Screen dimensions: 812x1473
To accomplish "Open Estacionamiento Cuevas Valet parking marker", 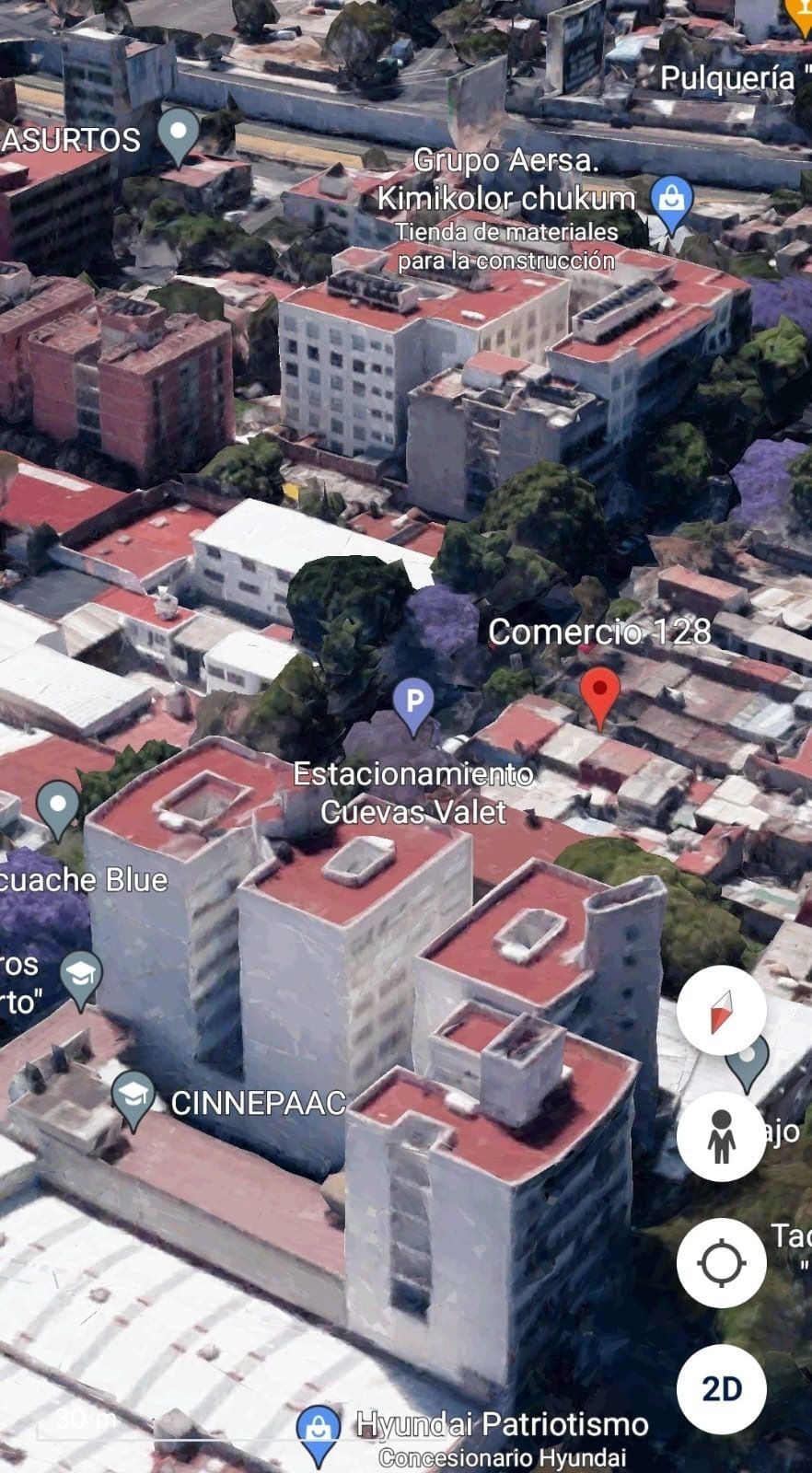I will point(414,703).
